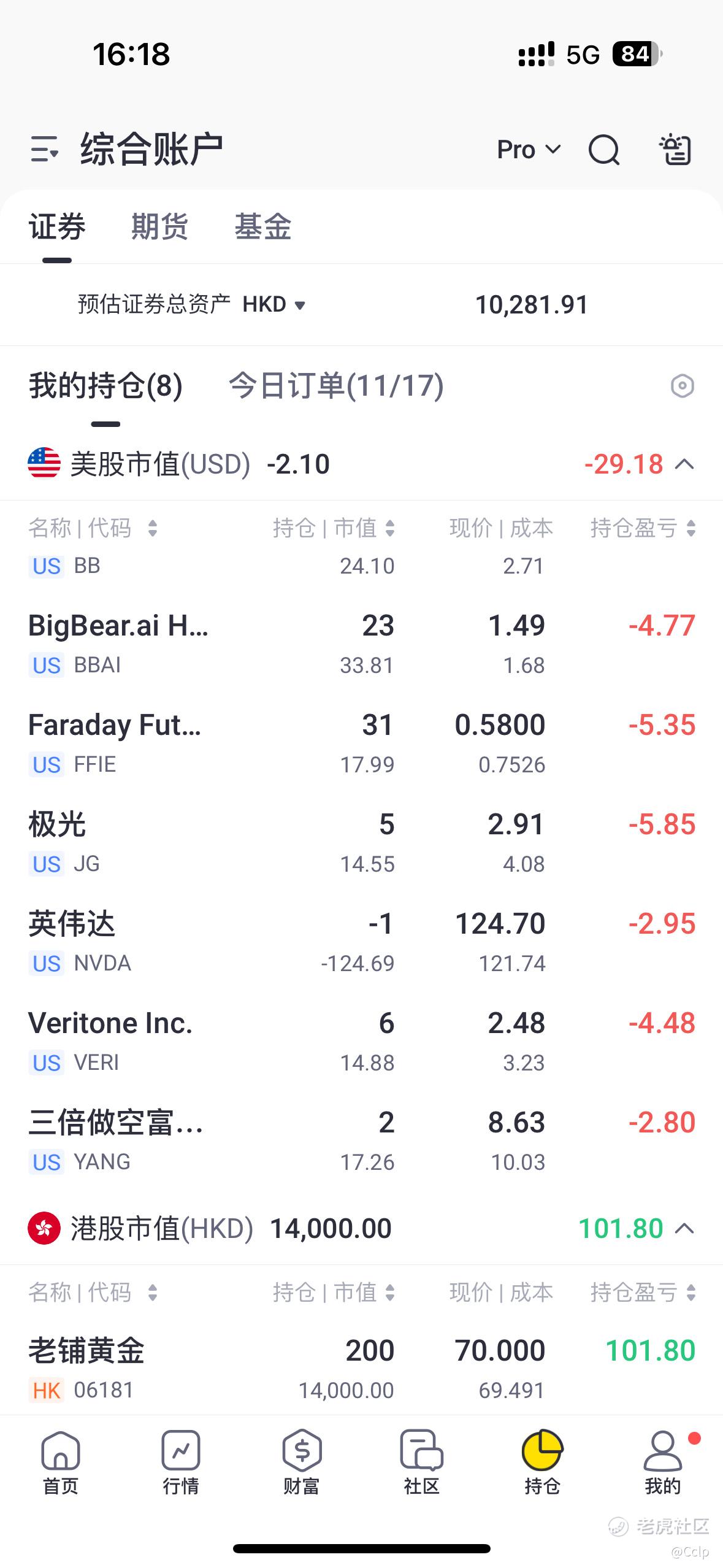Open Veritone Inc. VERI position
The height and width of the screenshot is (1568, 723).
pos(361,1042)
